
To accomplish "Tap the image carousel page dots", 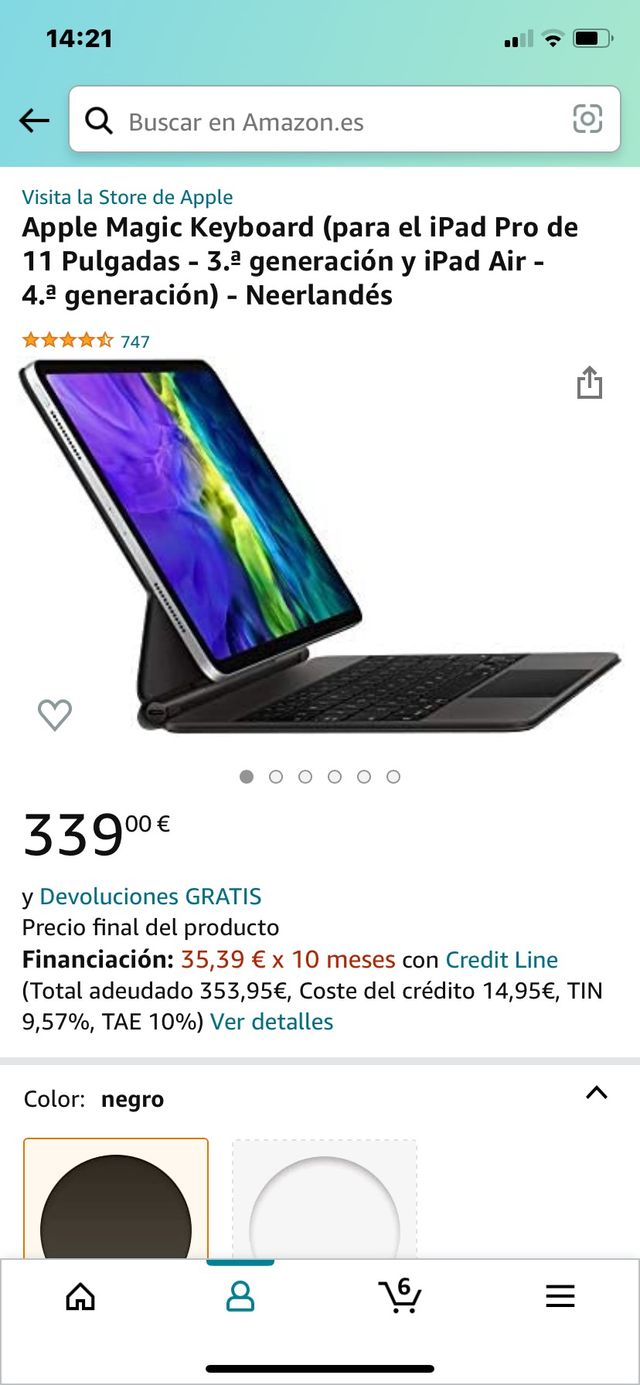I will click(320, 776).
